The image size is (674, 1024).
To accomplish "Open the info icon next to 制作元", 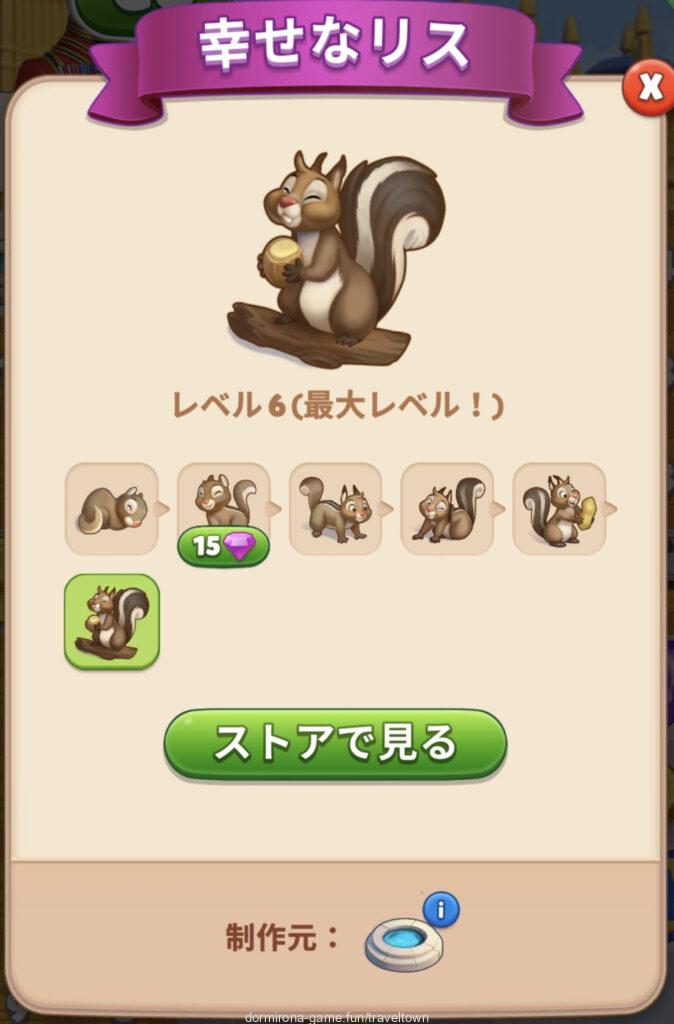I will [x=441, y=910].
